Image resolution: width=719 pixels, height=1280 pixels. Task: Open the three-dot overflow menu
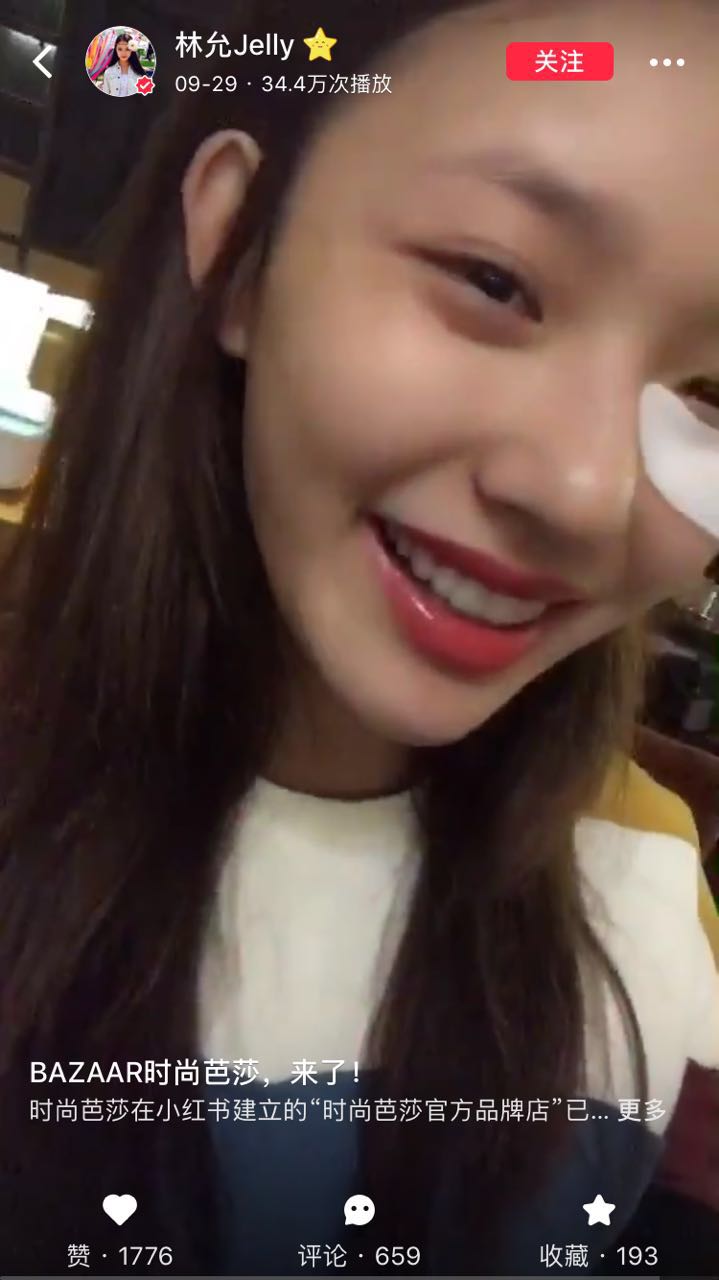point(667,62)
